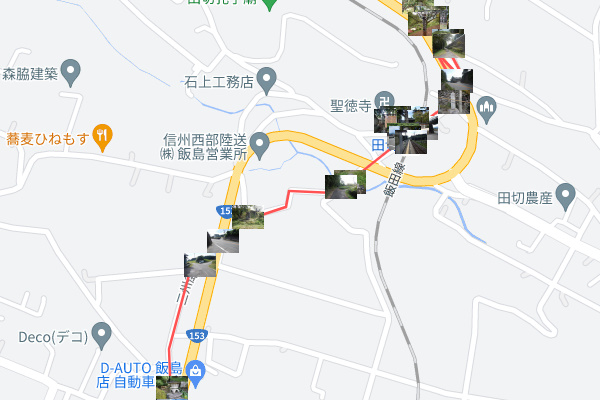The image size is (600, 400).
Task: Tap the 信州西部陸送 飯島営業所 pin
Action: (258, 145)
